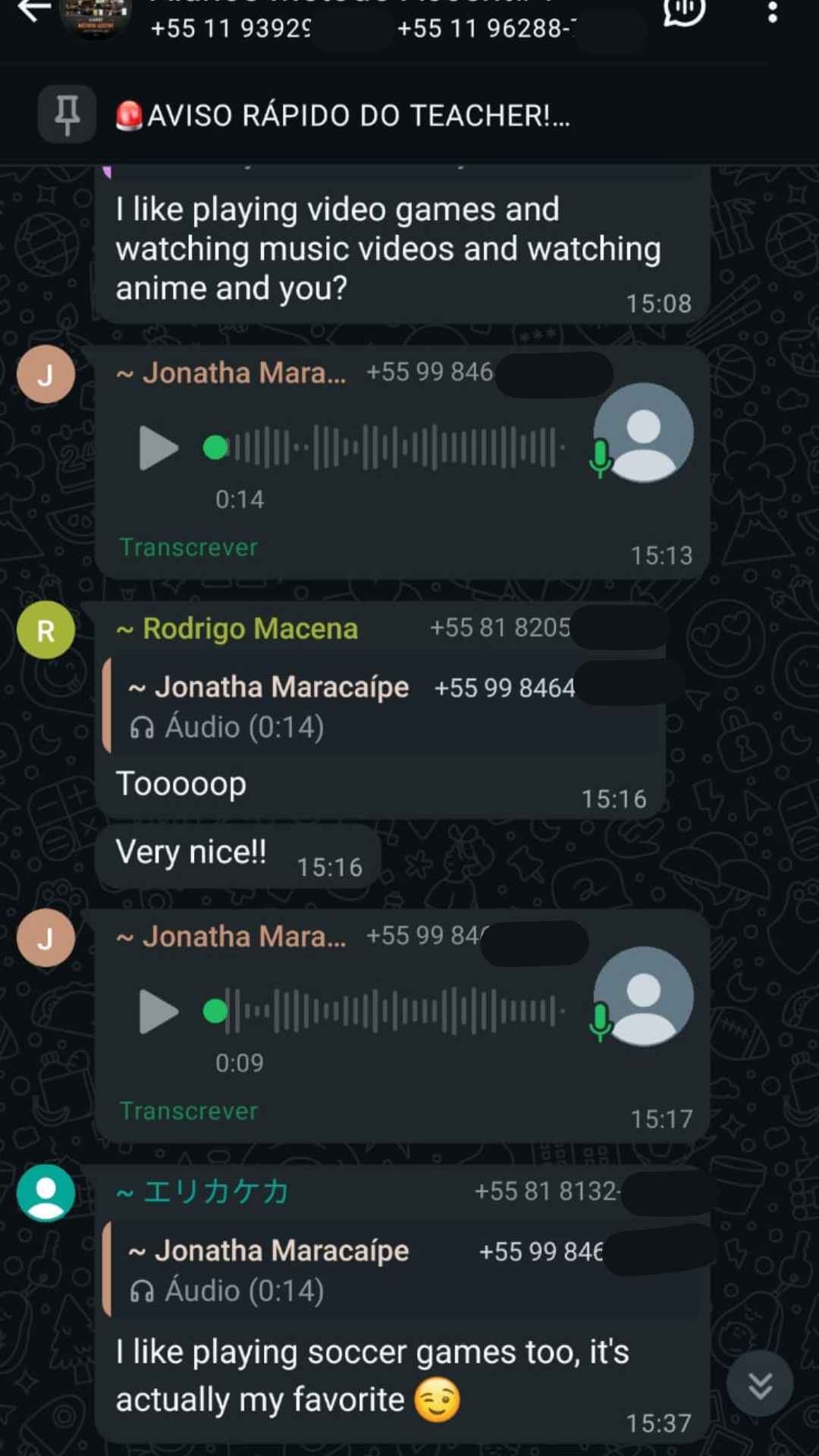Viewport: 819px width, 1456px height.
Task: Transcribe the 15:17 voice message
Action: [x=189, y=1111]
